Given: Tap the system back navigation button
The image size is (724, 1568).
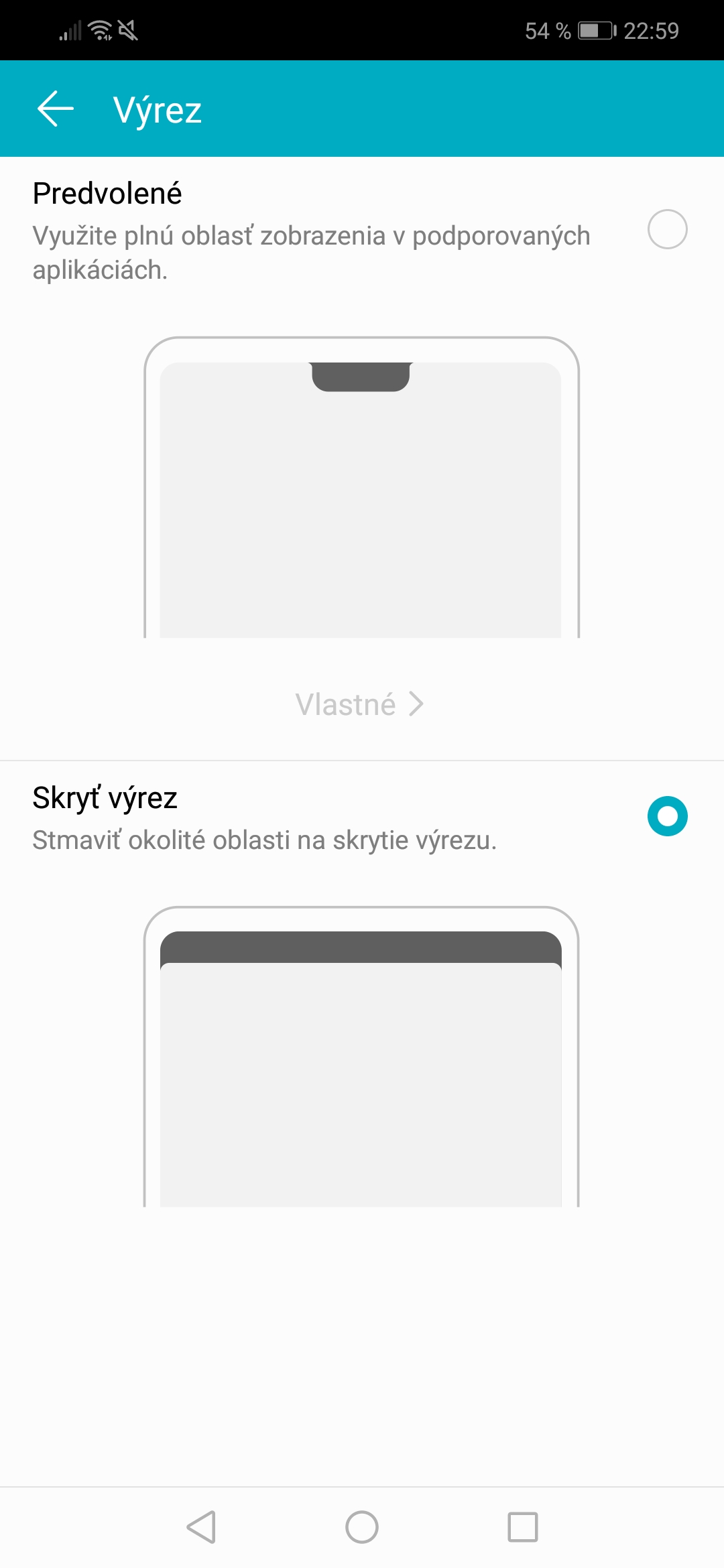Looking at the screenshot, I should coord(201,1527).
